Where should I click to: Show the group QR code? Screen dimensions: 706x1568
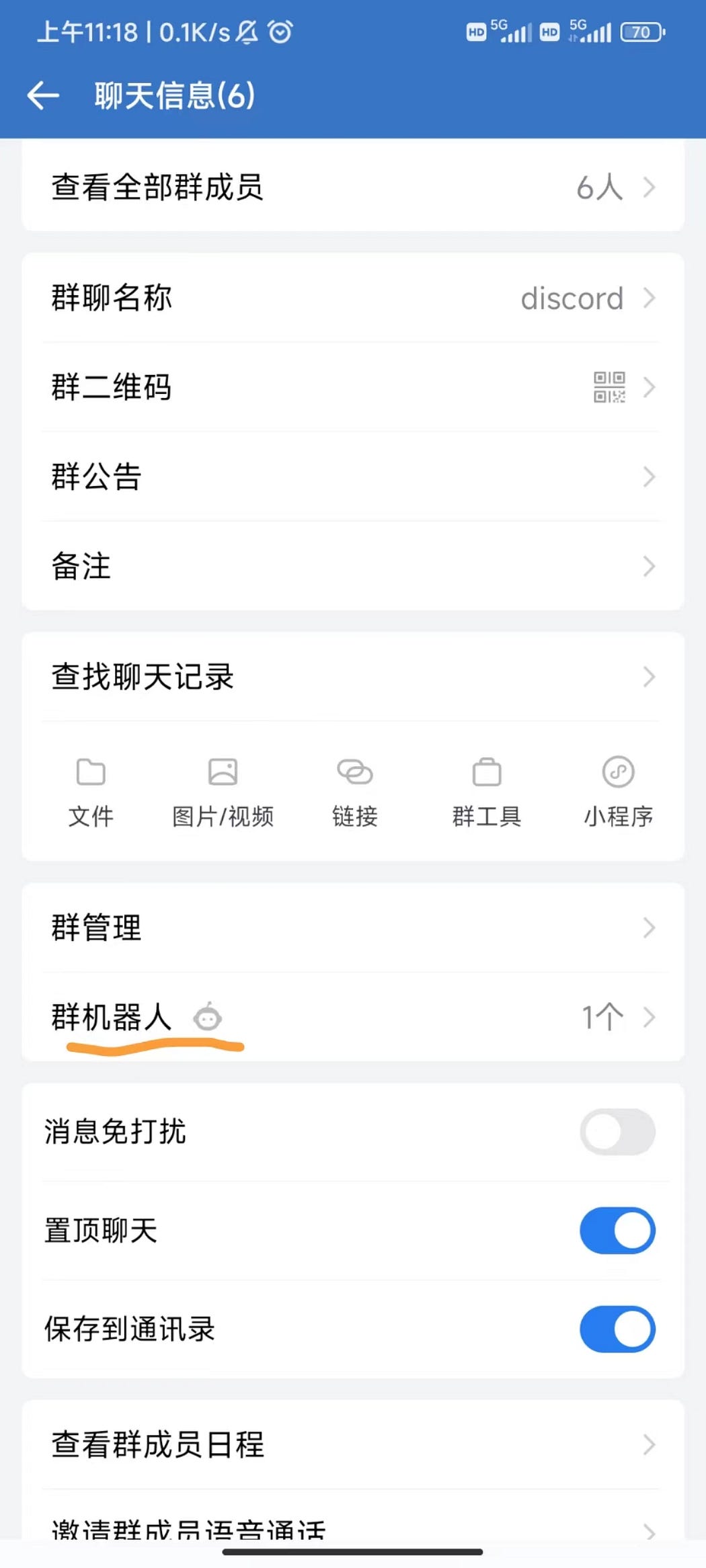tap(353, 387)
